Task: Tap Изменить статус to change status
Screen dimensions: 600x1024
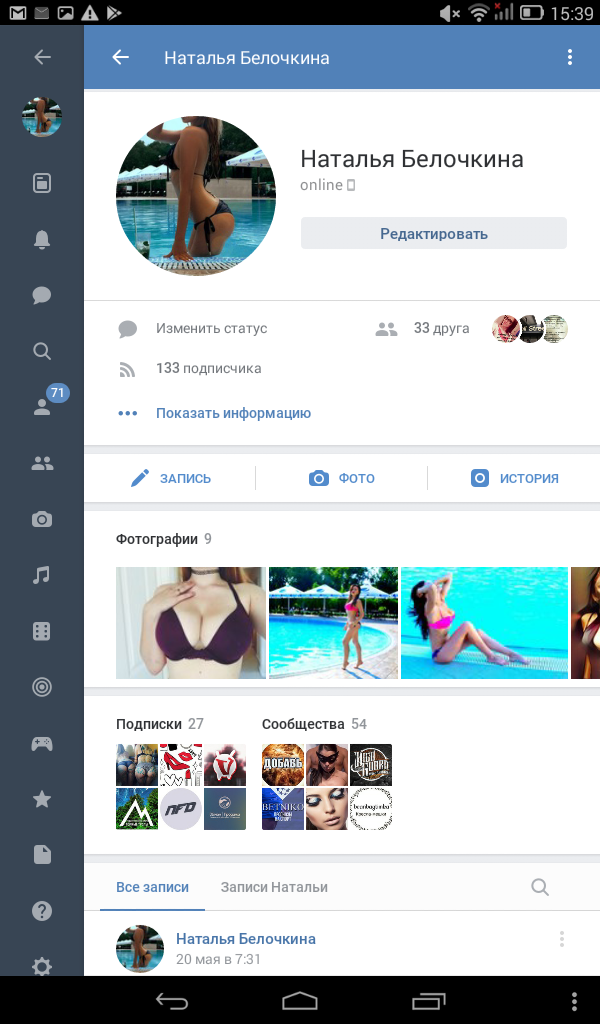Action: [x=211, y=328]
